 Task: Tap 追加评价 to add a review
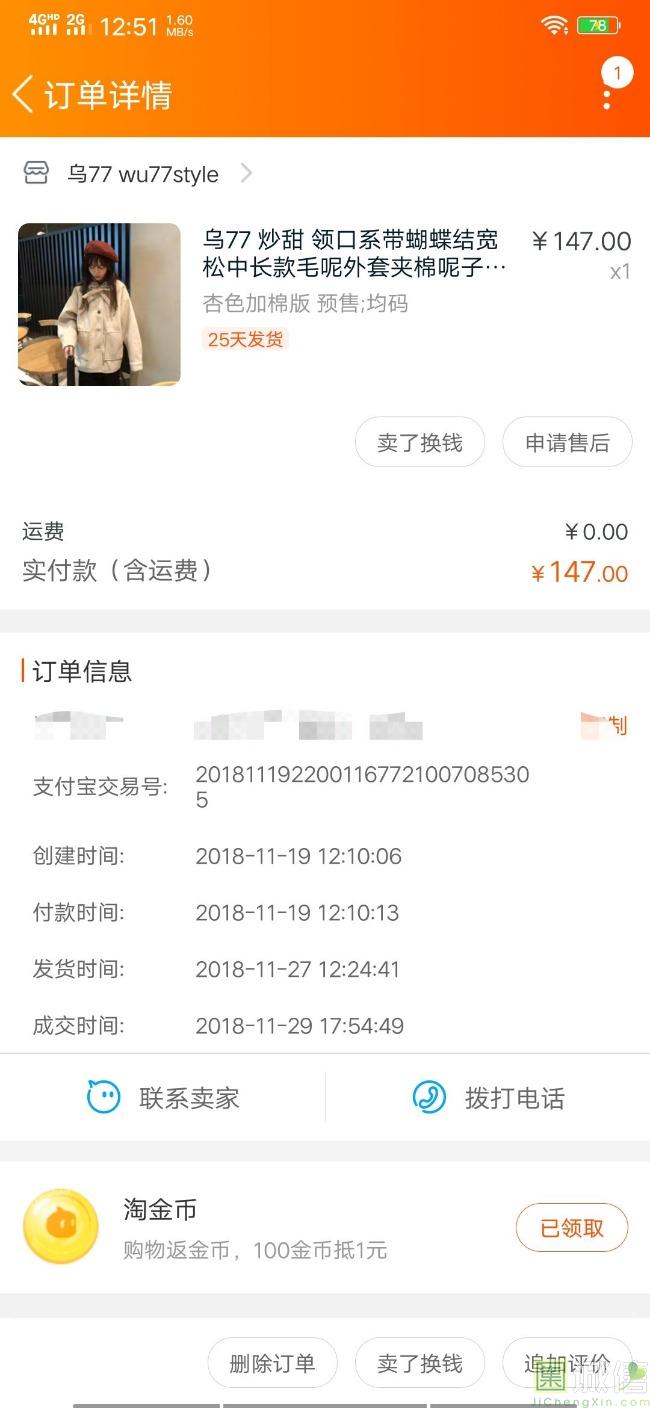click(567, 1363)
